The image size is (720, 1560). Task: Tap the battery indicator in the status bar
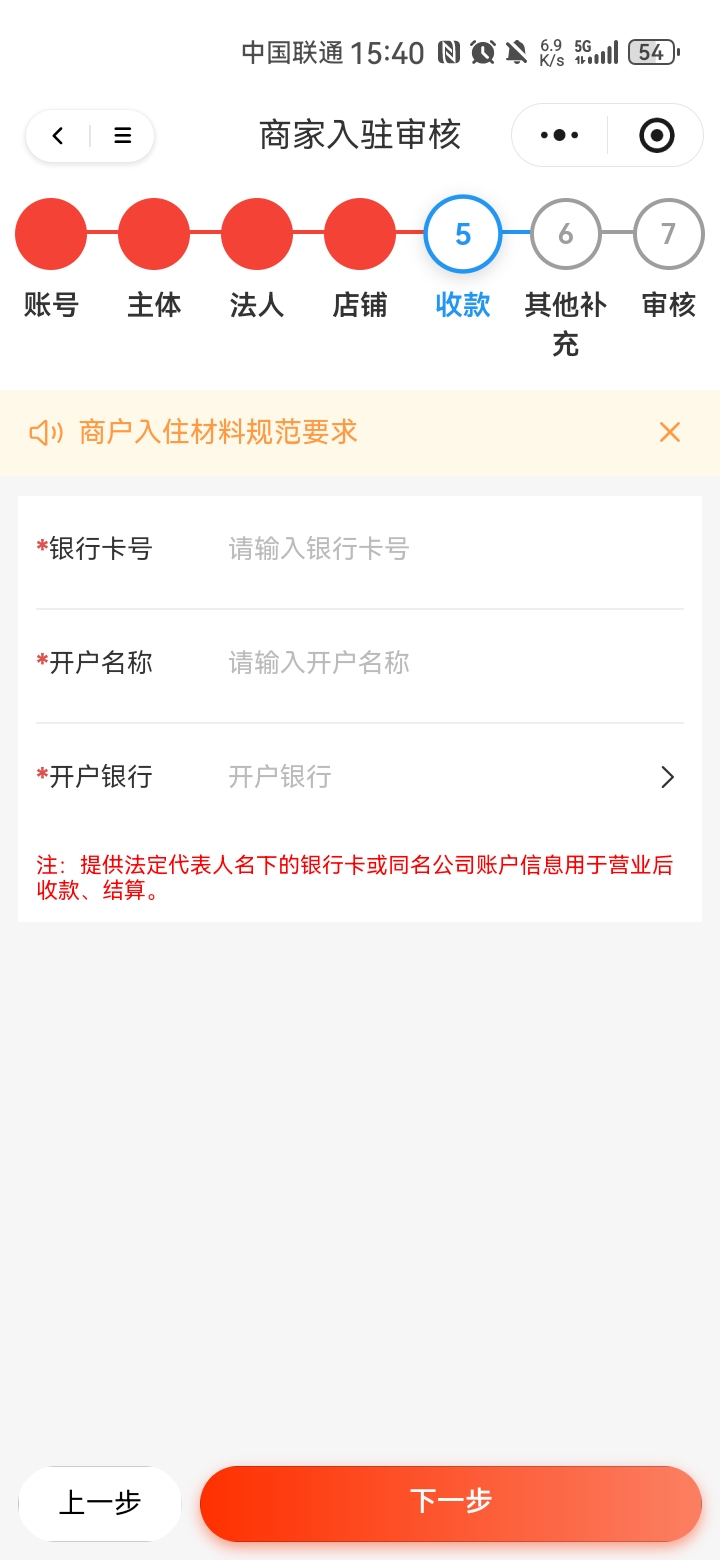coord(651,51)
